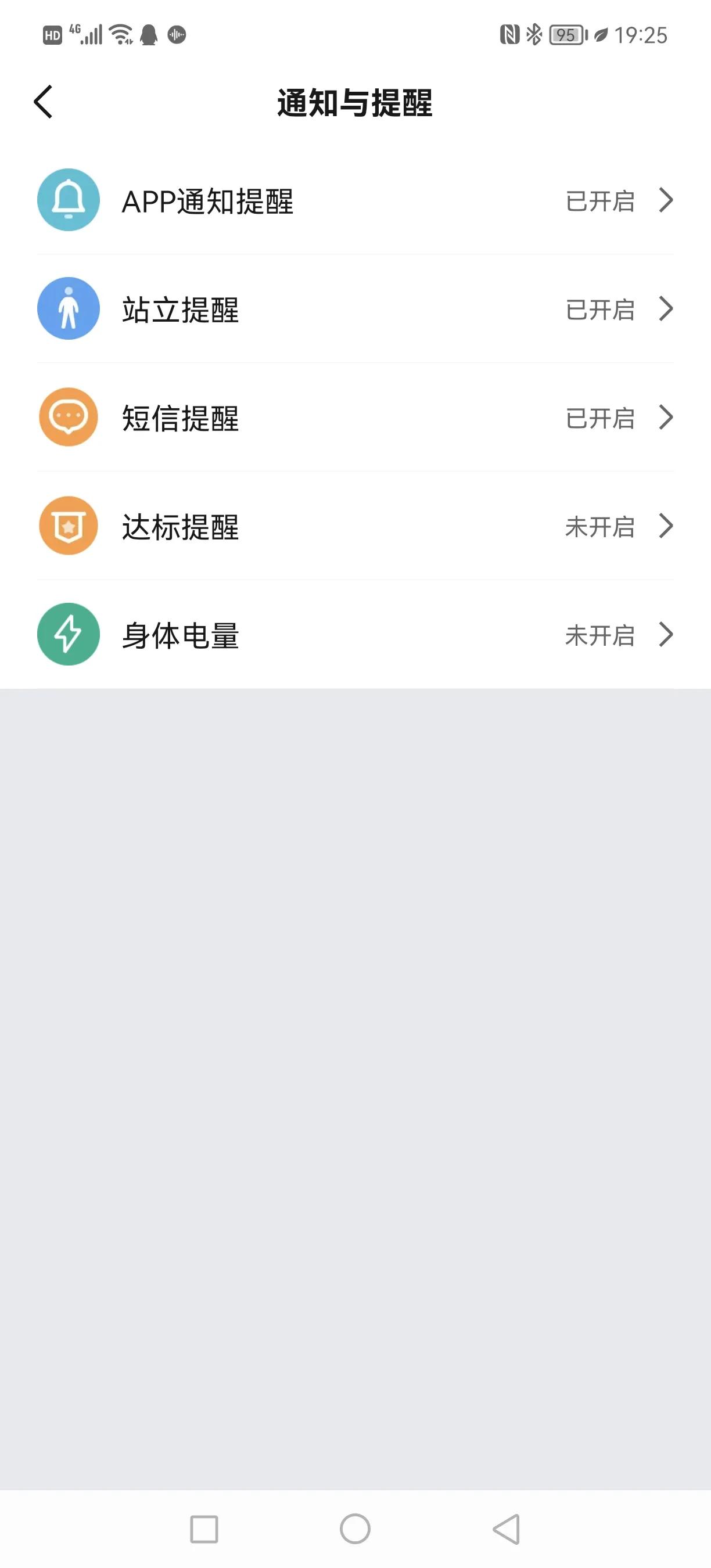Click the APP通知提醒 bell icon

68,201
